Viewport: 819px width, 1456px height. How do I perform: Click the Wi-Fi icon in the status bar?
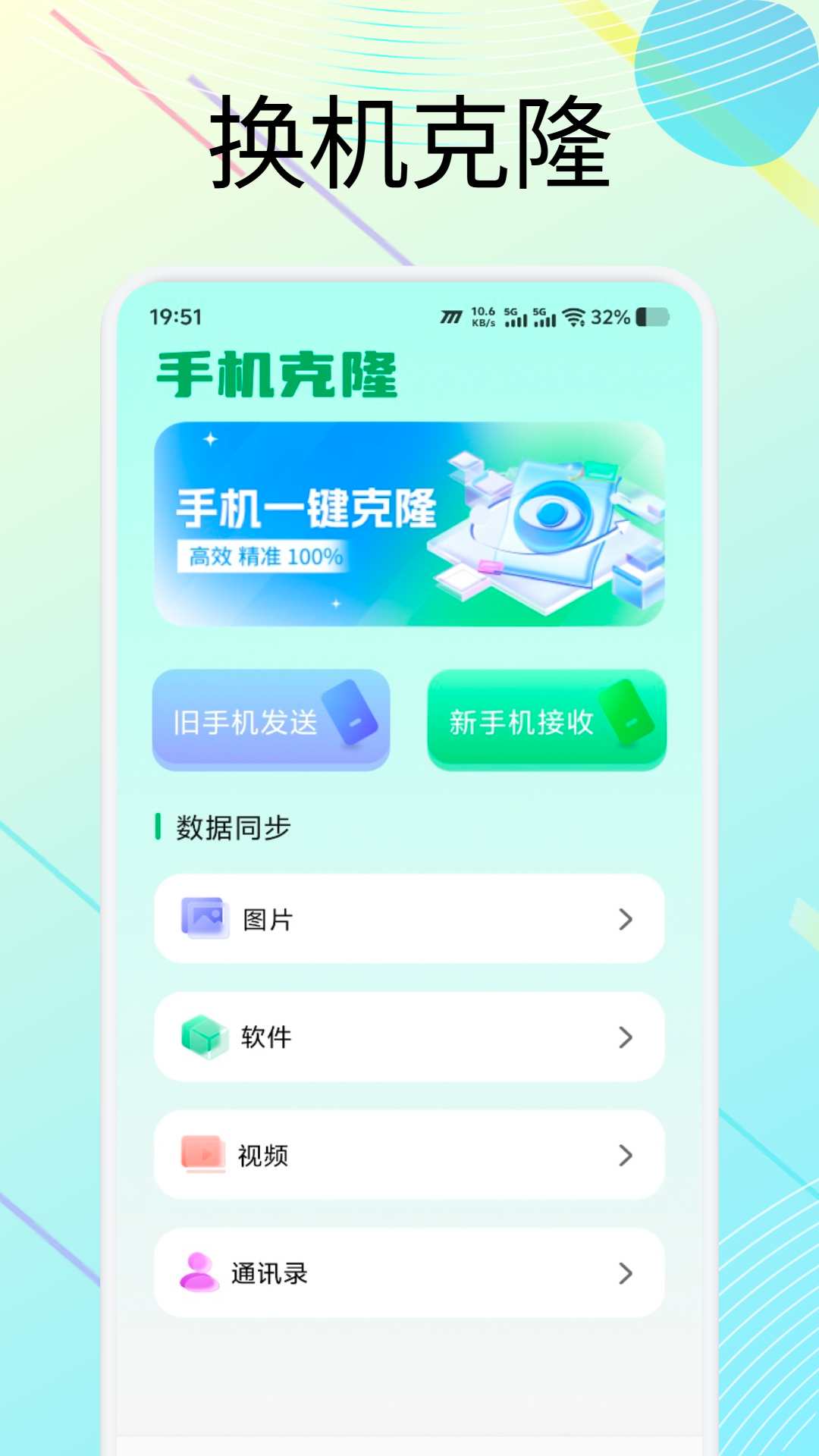575,317
